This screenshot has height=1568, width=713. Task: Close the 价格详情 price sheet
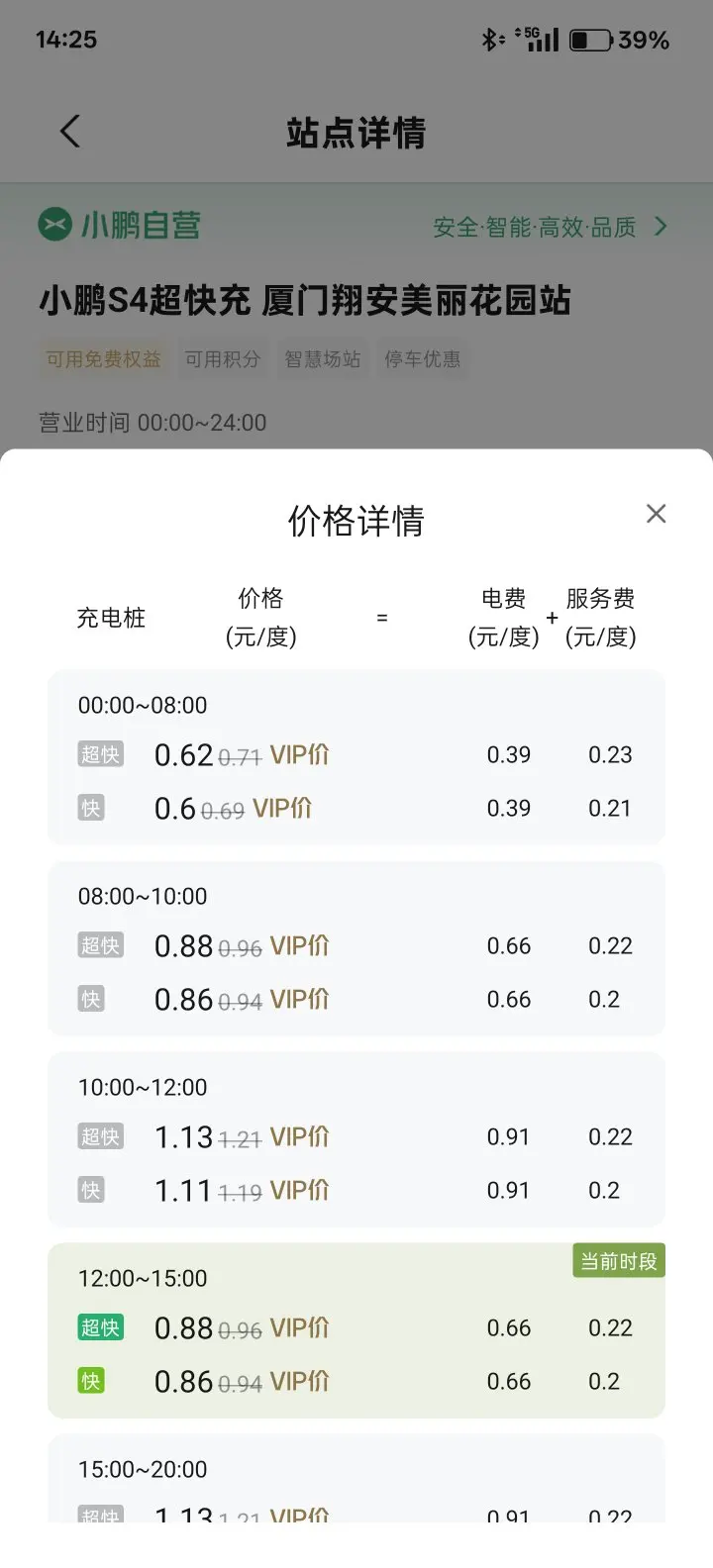656,514
